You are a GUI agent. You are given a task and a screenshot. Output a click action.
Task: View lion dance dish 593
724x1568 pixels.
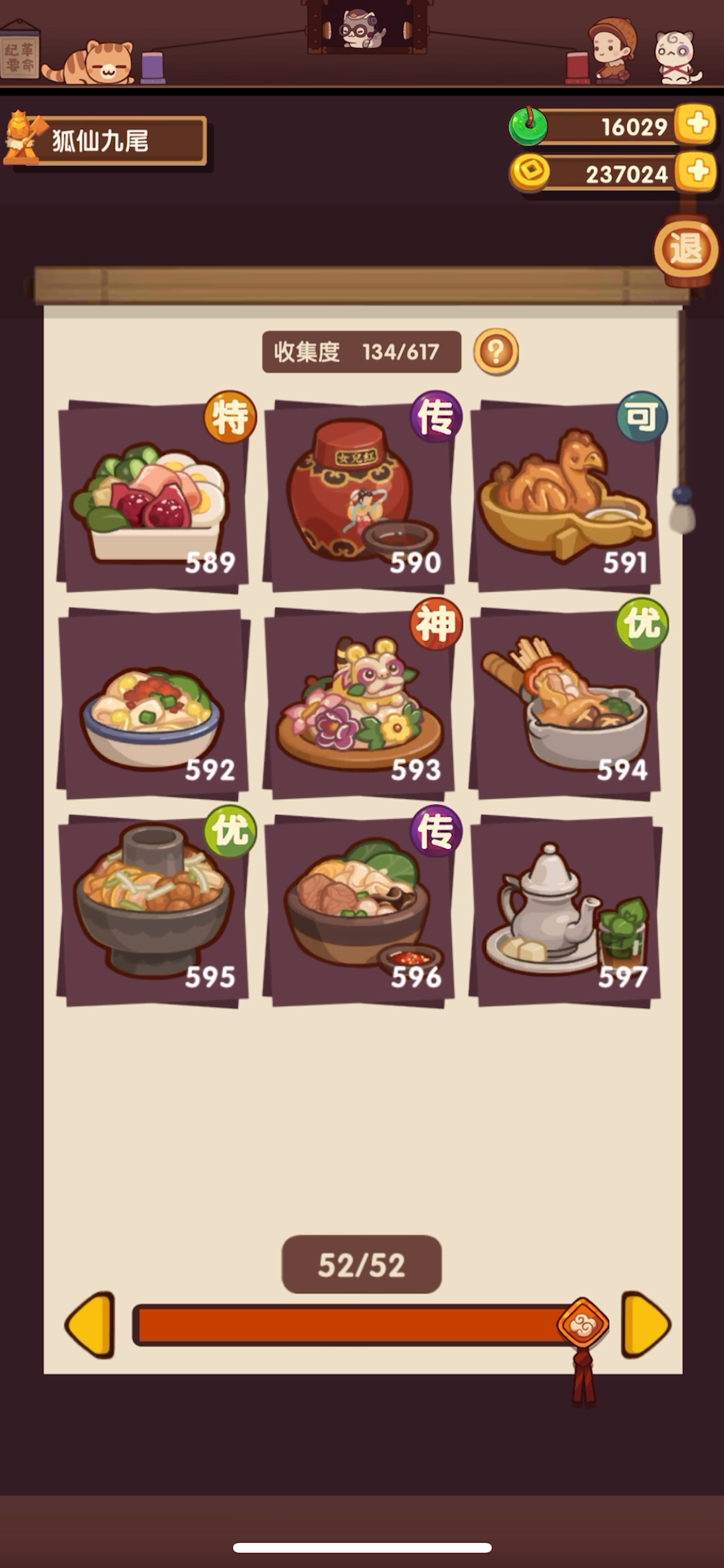[360, 702]
